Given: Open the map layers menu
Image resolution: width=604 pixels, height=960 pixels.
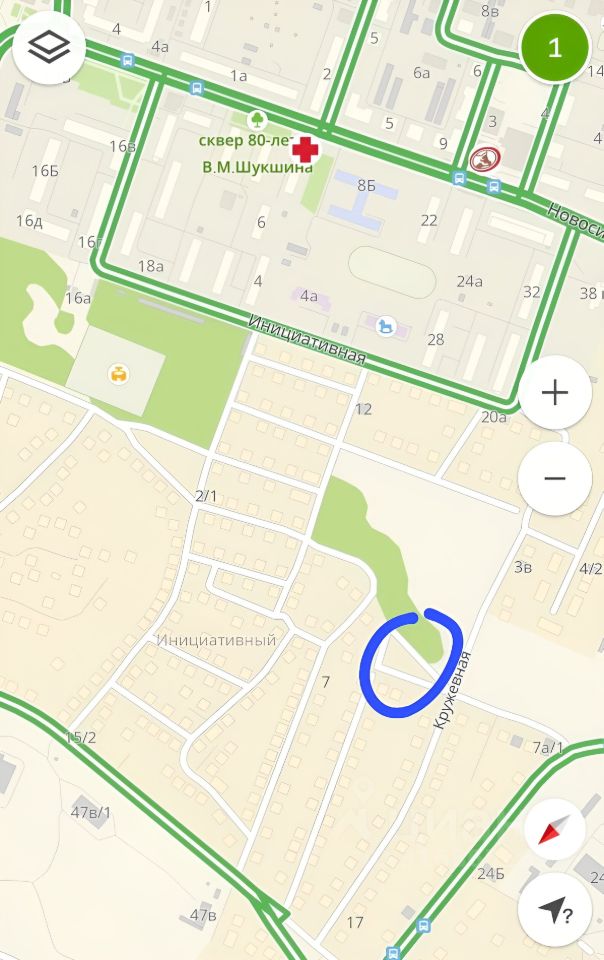Looking at the screenshot, I should tap(49, 46).
